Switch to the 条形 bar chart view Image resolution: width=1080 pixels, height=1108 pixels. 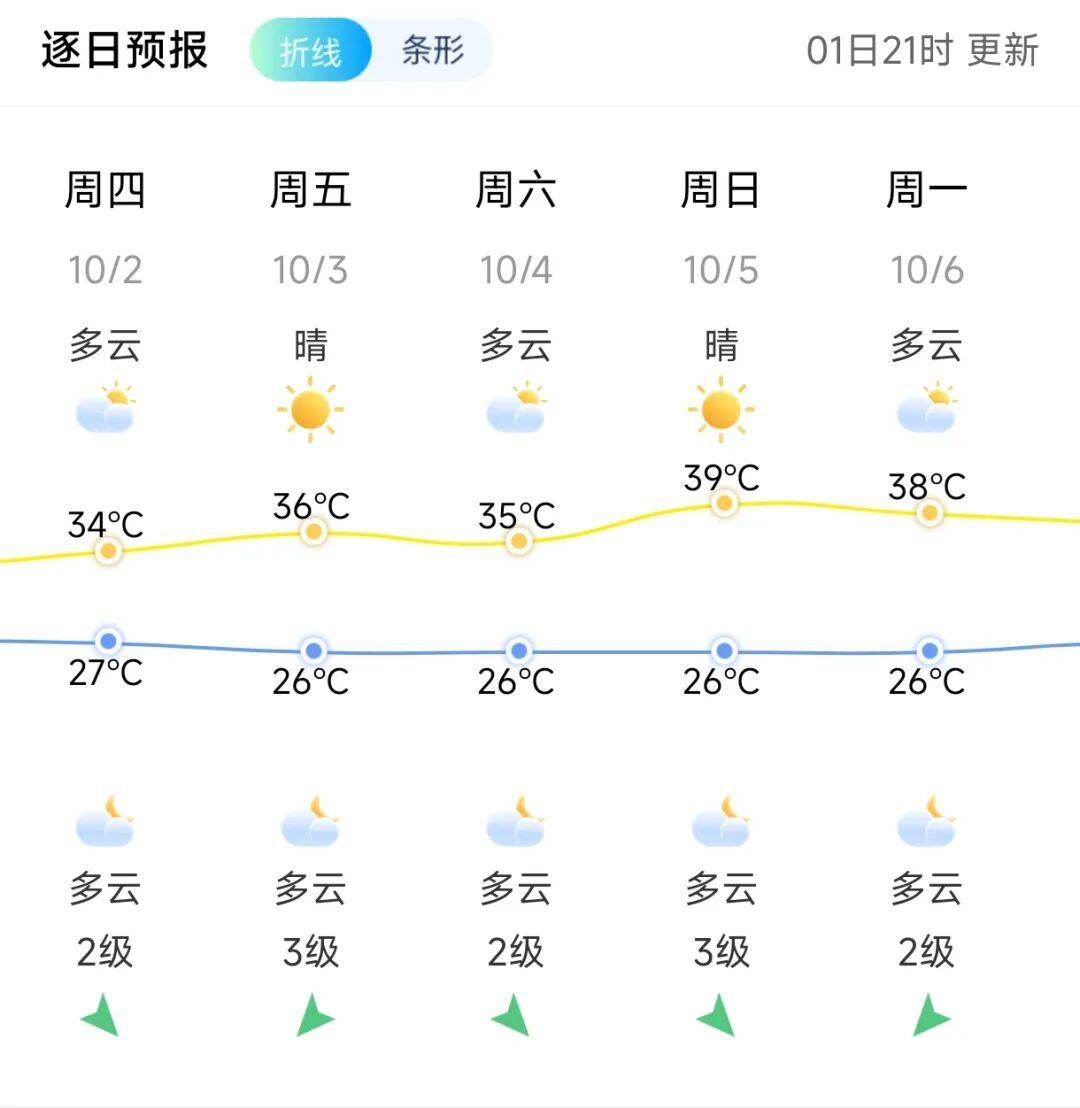(x=432, y=50)
